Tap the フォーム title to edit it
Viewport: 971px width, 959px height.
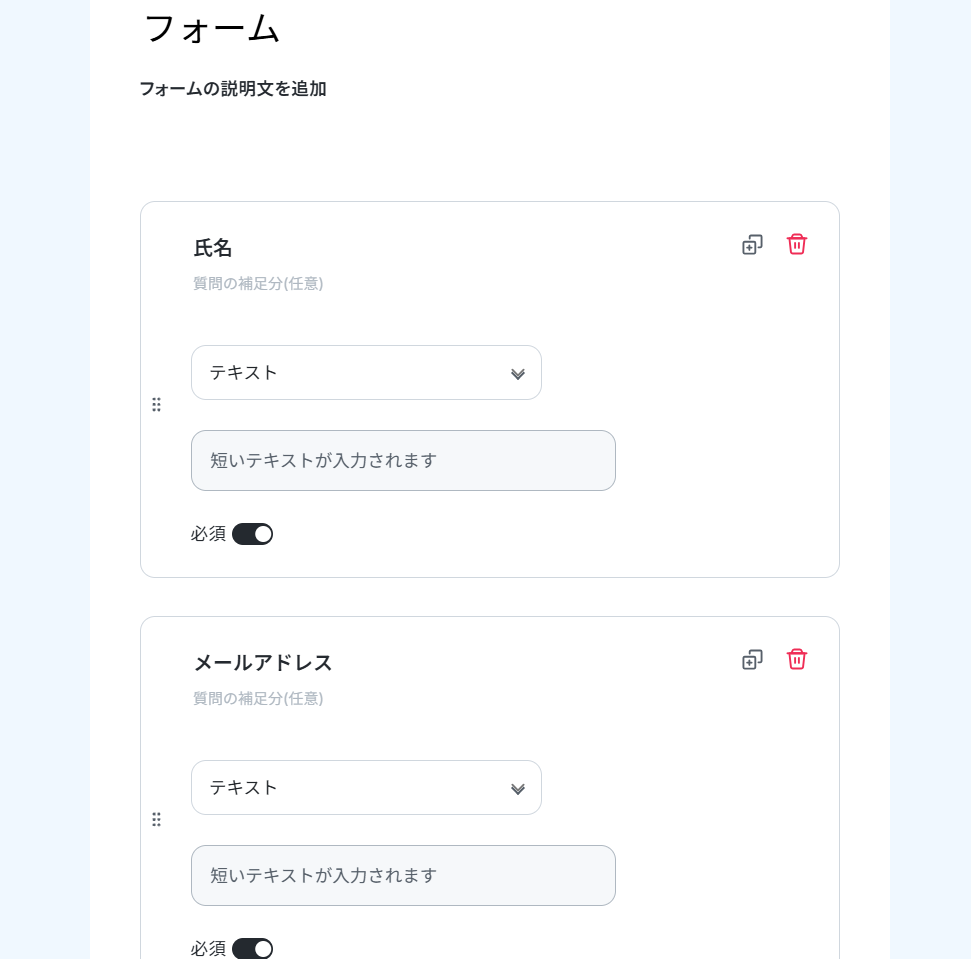pyautogui.click(x=212, y=28)
